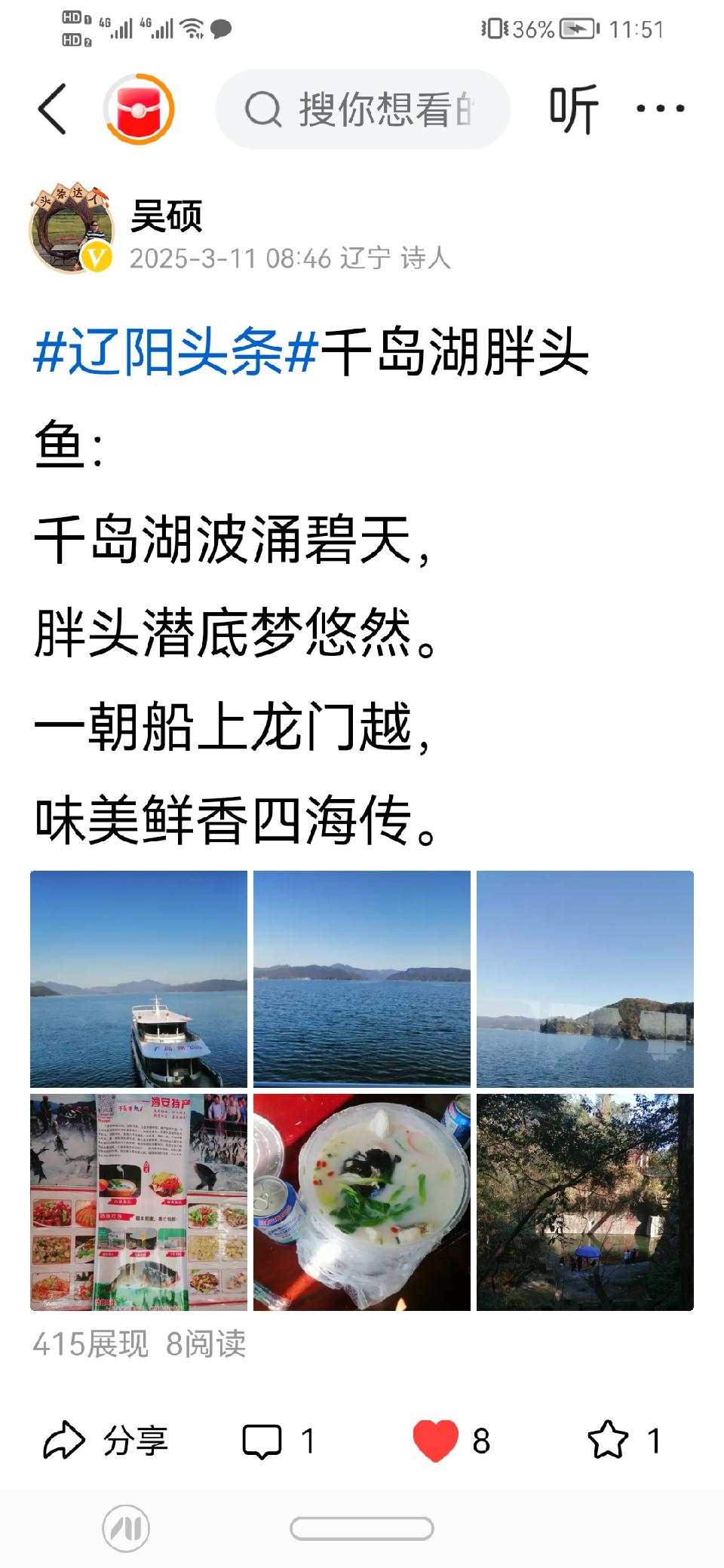The width and height of the screenshot is (724, 1568).
Task: View the photo of the hillside shoreline
Action: coord(585,978)
